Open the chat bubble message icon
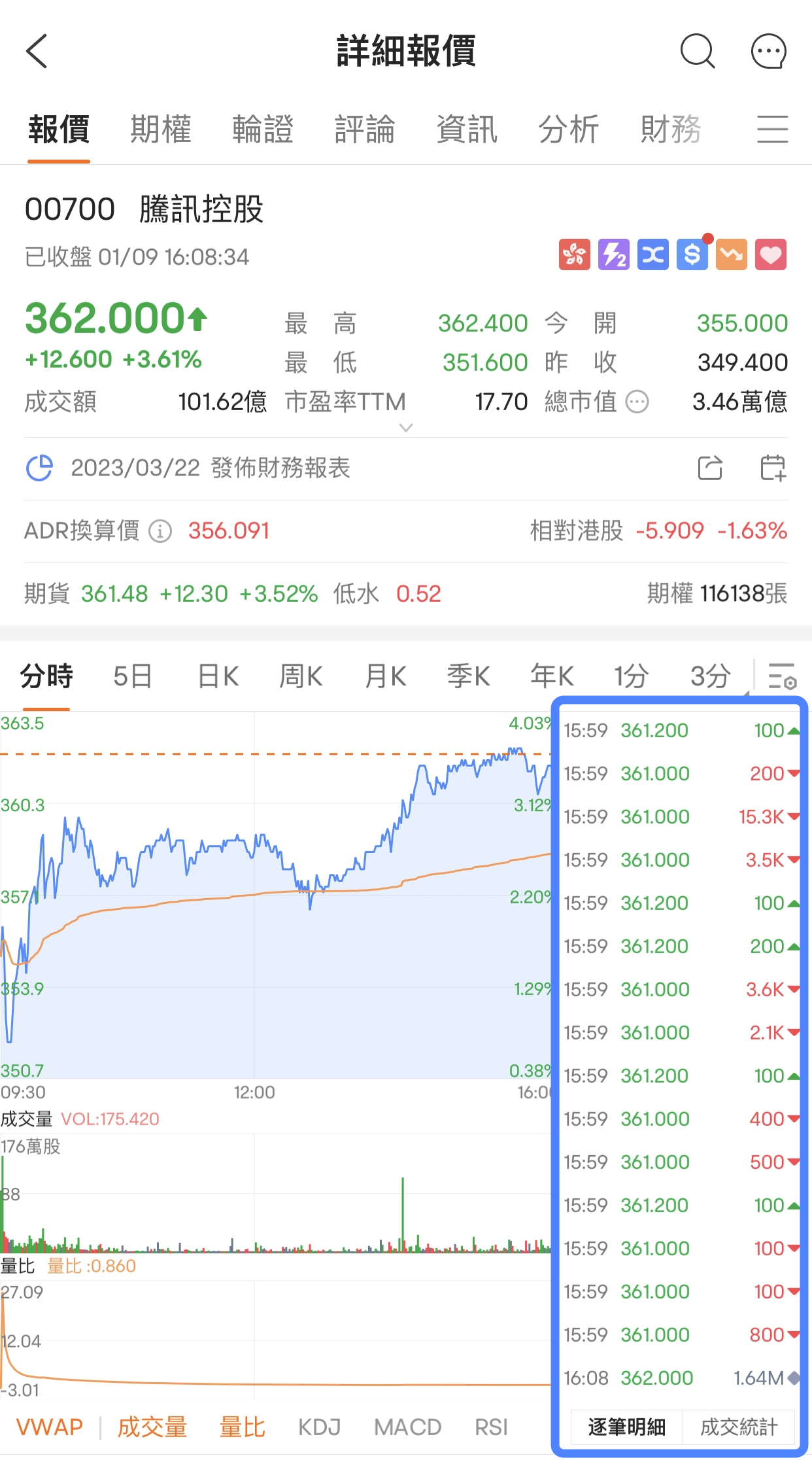Image resolution: width=812 pixels, height=1462 pixels. [x=768, y=51]
